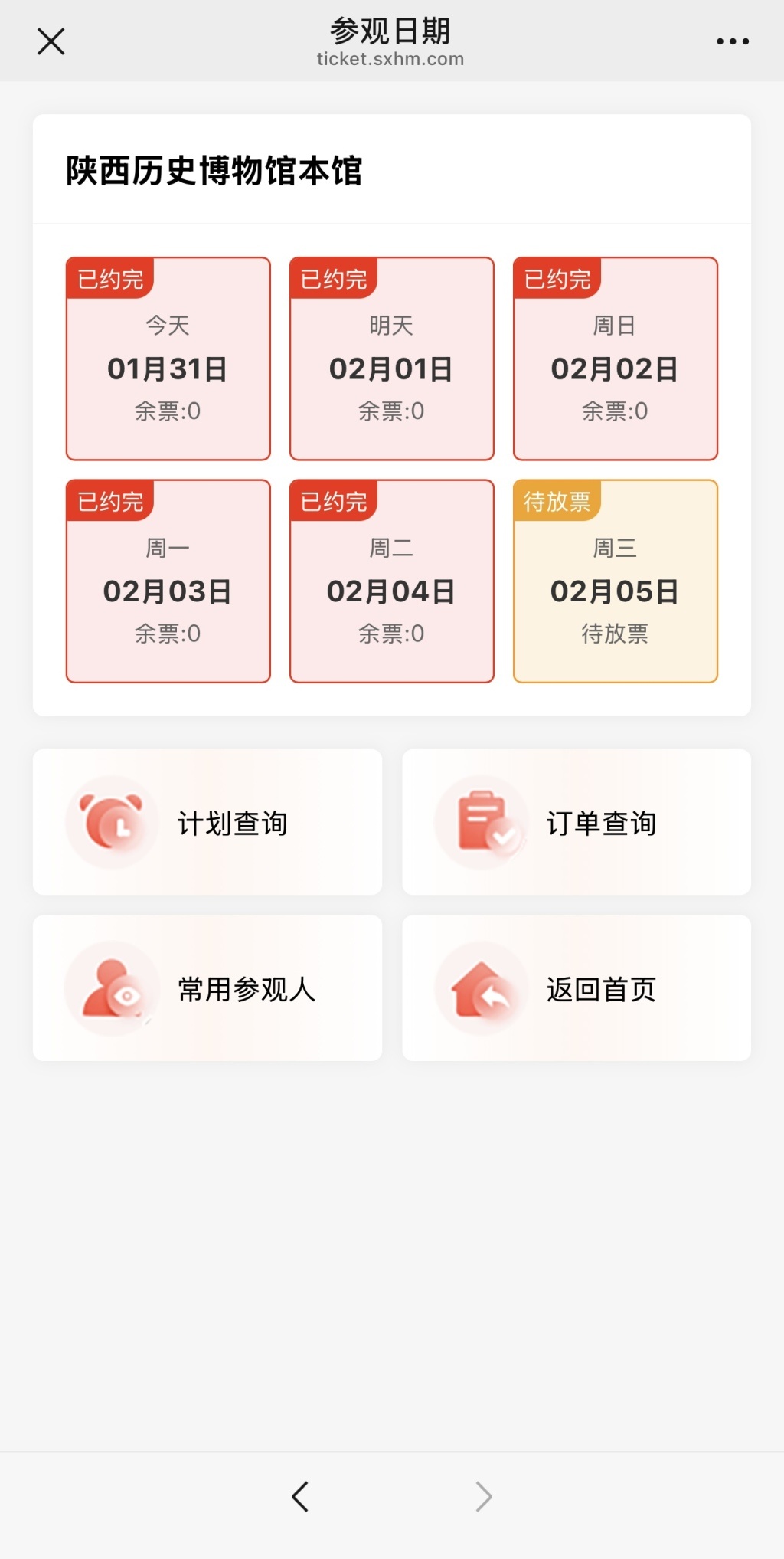The height and width of the screenshot is (1559, 784).
Task: Select the Tuesday 02月04日 date card
Action: pos(391,580)
